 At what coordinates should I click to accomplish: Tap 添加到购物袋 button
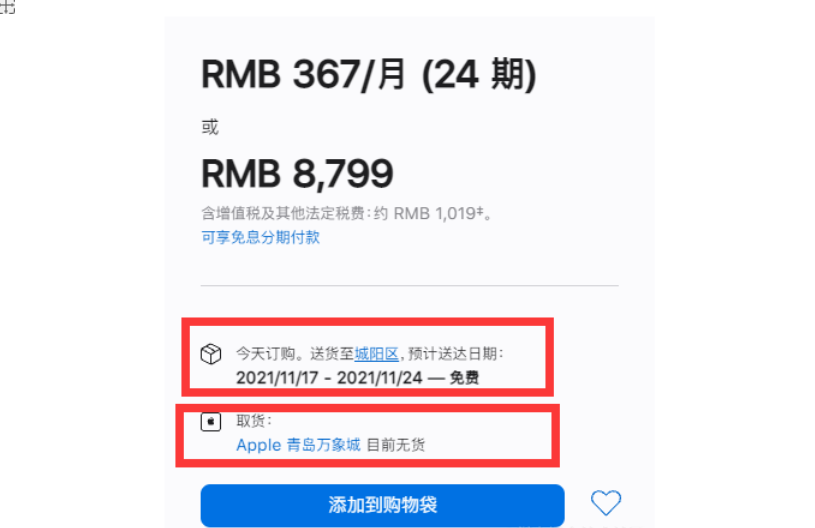(382, 505)
